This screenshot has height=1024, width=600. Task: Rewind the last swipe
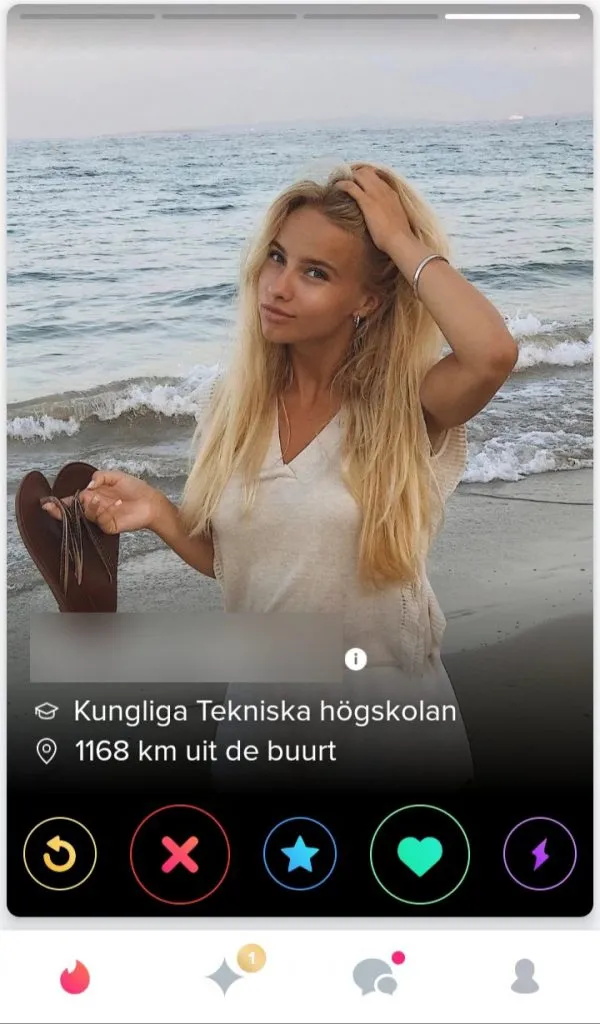pos(60,854)
